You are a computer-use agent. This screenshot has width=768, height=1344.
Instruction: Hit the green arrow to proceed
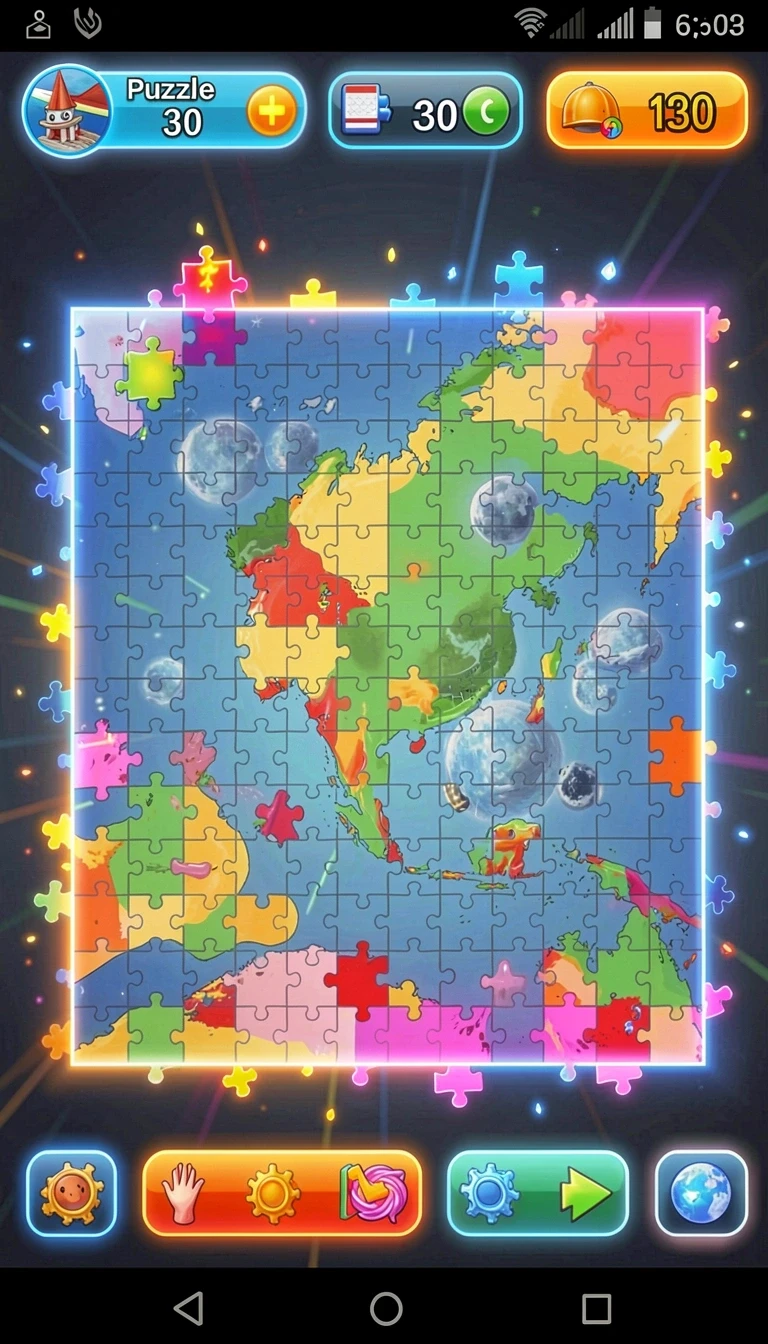click(585, 1193)
